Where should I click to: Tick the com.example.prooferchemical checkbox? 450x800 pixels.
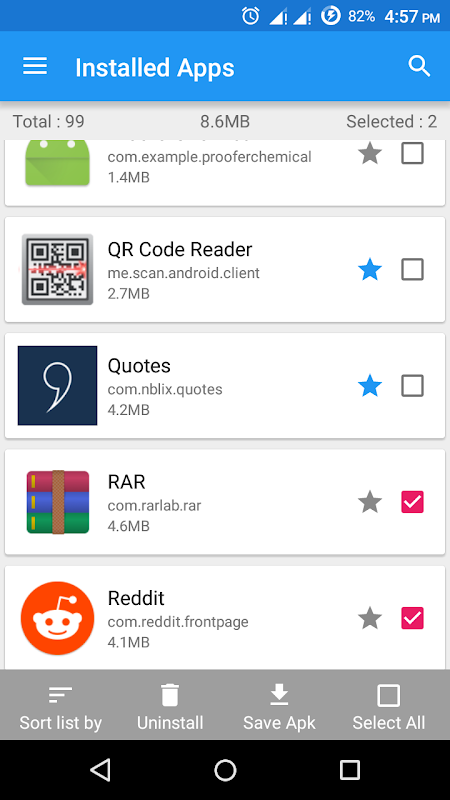[x=412, y=153]
